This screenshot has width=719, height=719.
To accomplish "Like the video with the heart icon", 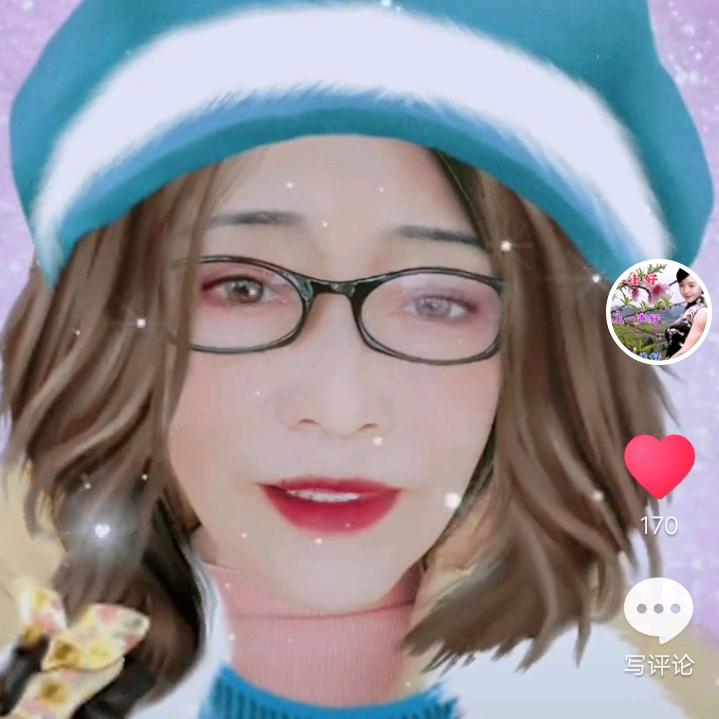I will 659,466.
